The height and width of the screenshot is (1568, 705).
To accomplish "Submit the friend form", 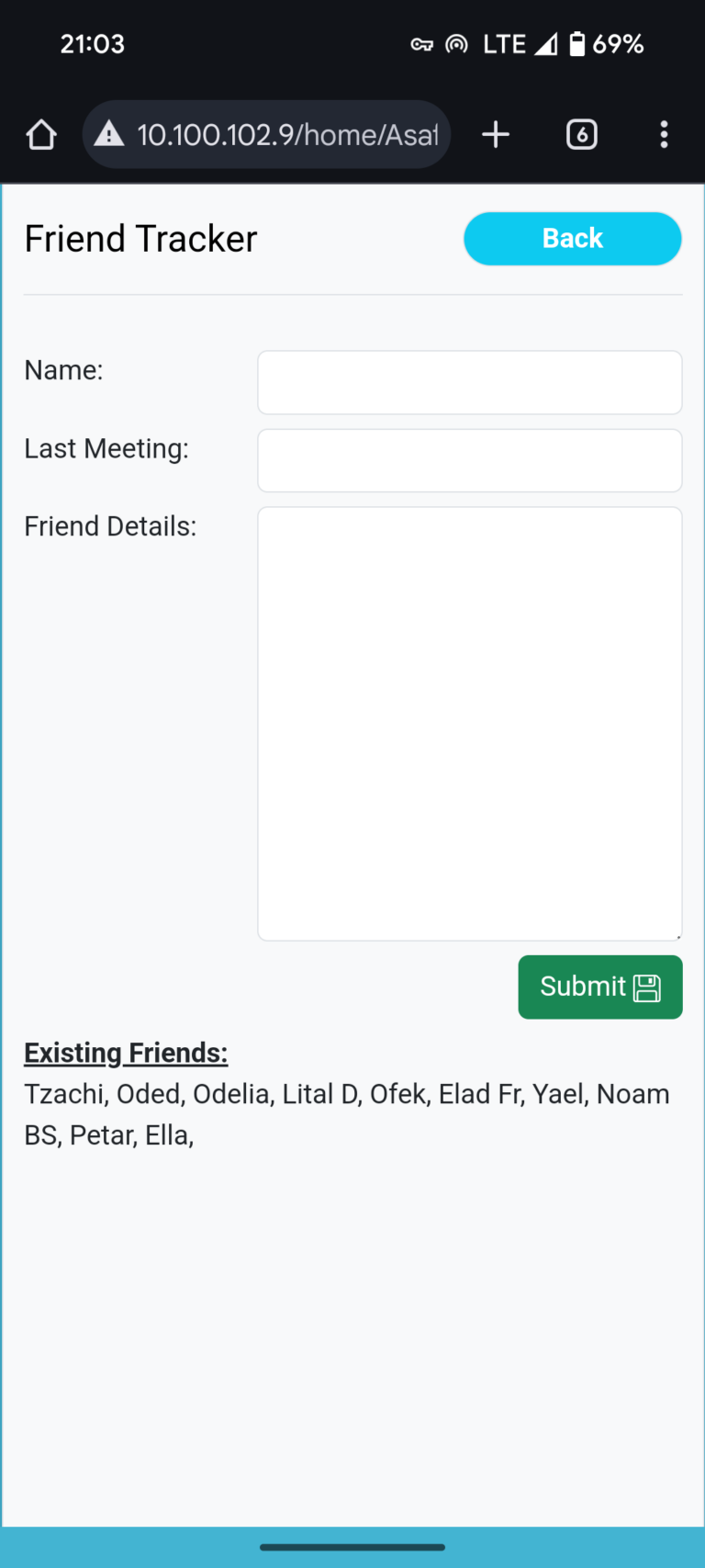I will tap(600, 987).
